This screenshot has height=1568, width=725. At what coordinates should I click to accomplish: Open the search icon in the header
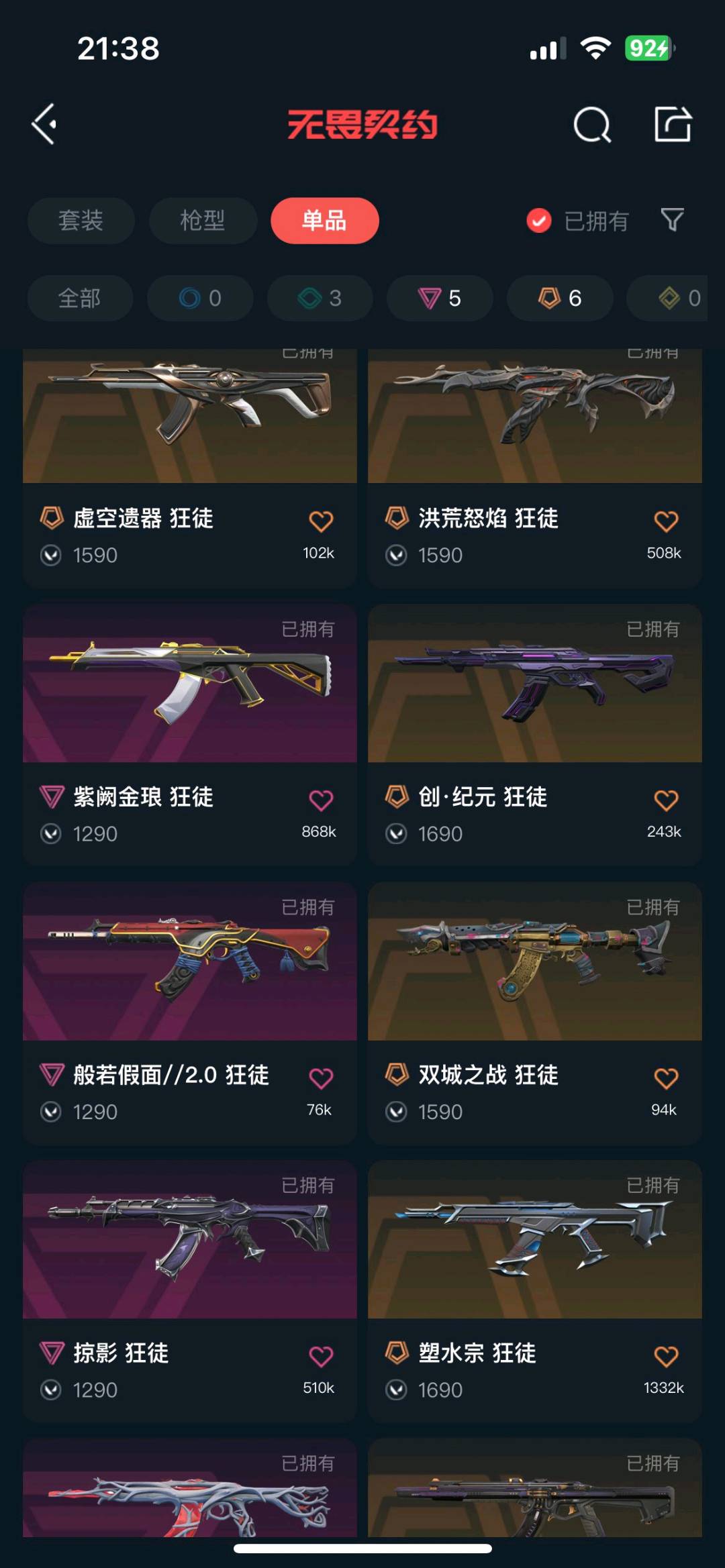591,125
